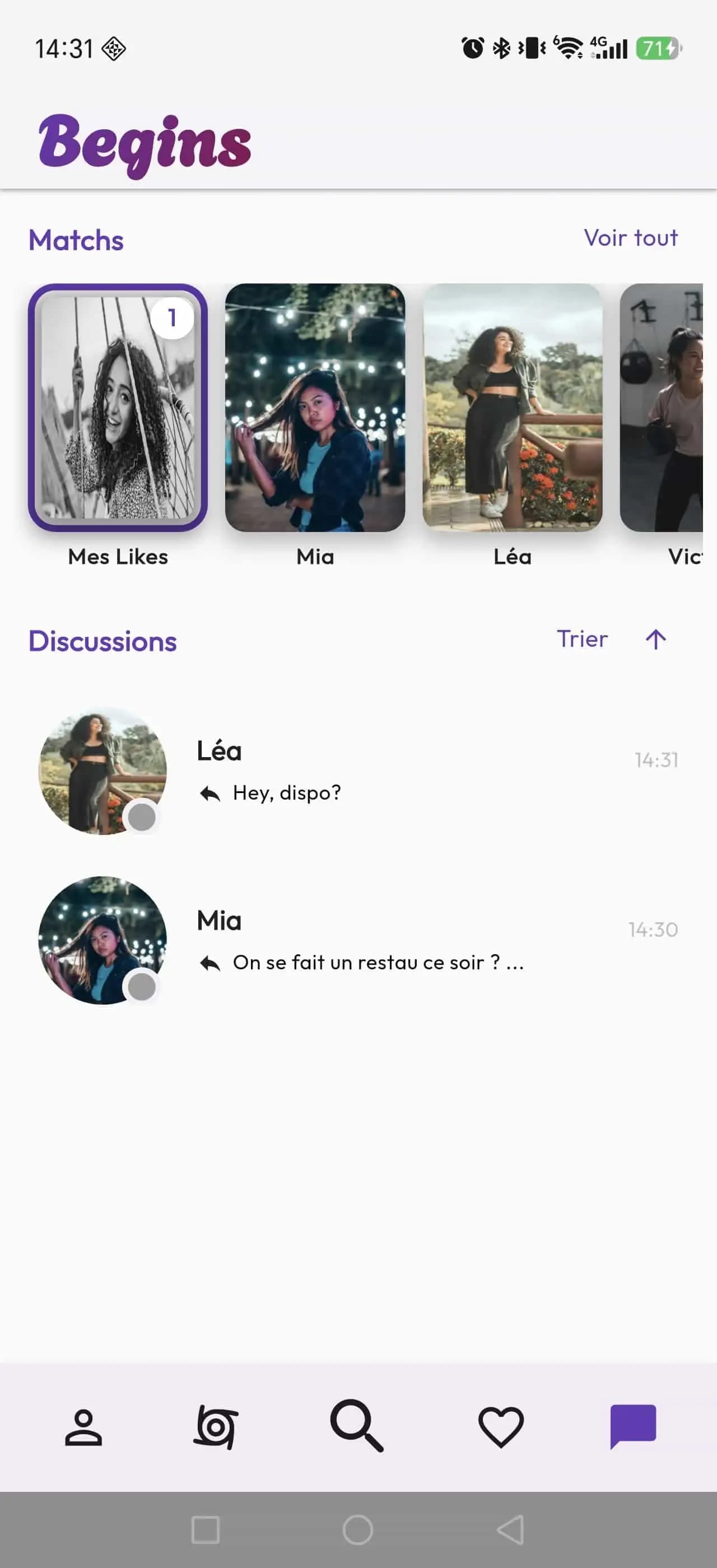Select the messages chat tab
Viewport: 717px width, 1568px height.
point(633,1426)
